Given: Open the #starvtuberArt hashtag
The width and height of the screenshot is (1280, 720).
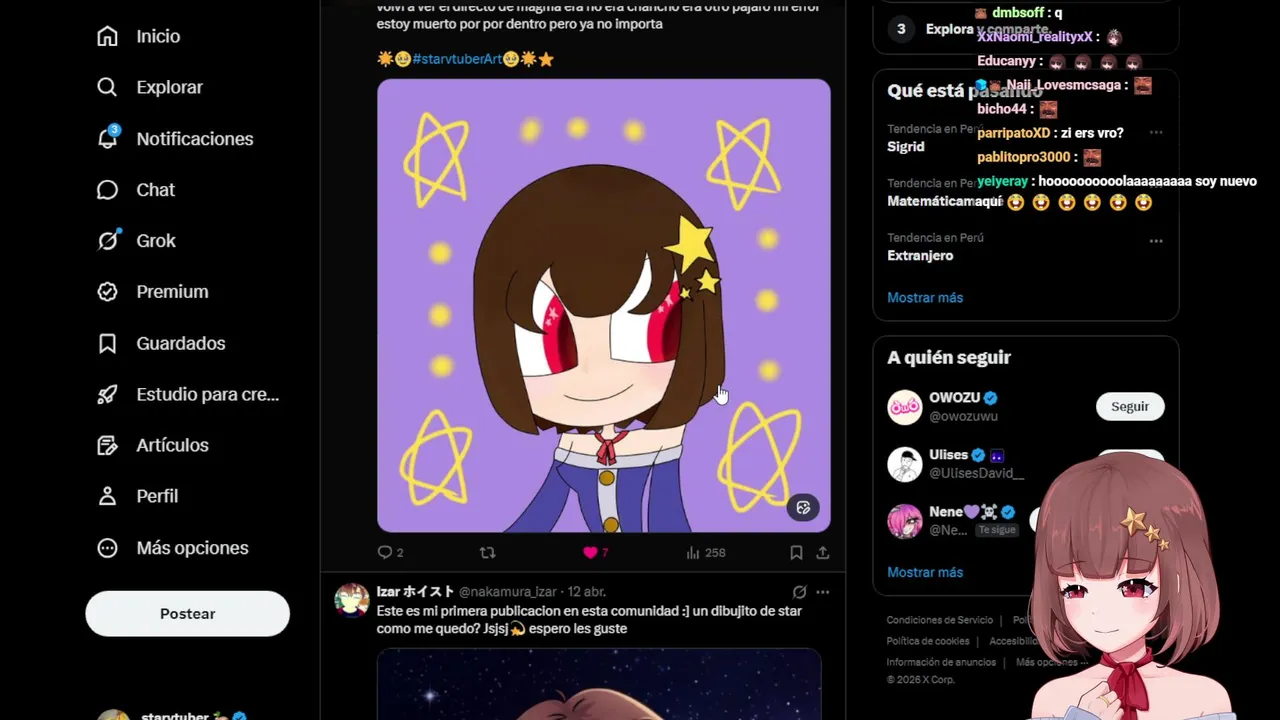Looking at the screenshot, I should (x=457, y=59).
